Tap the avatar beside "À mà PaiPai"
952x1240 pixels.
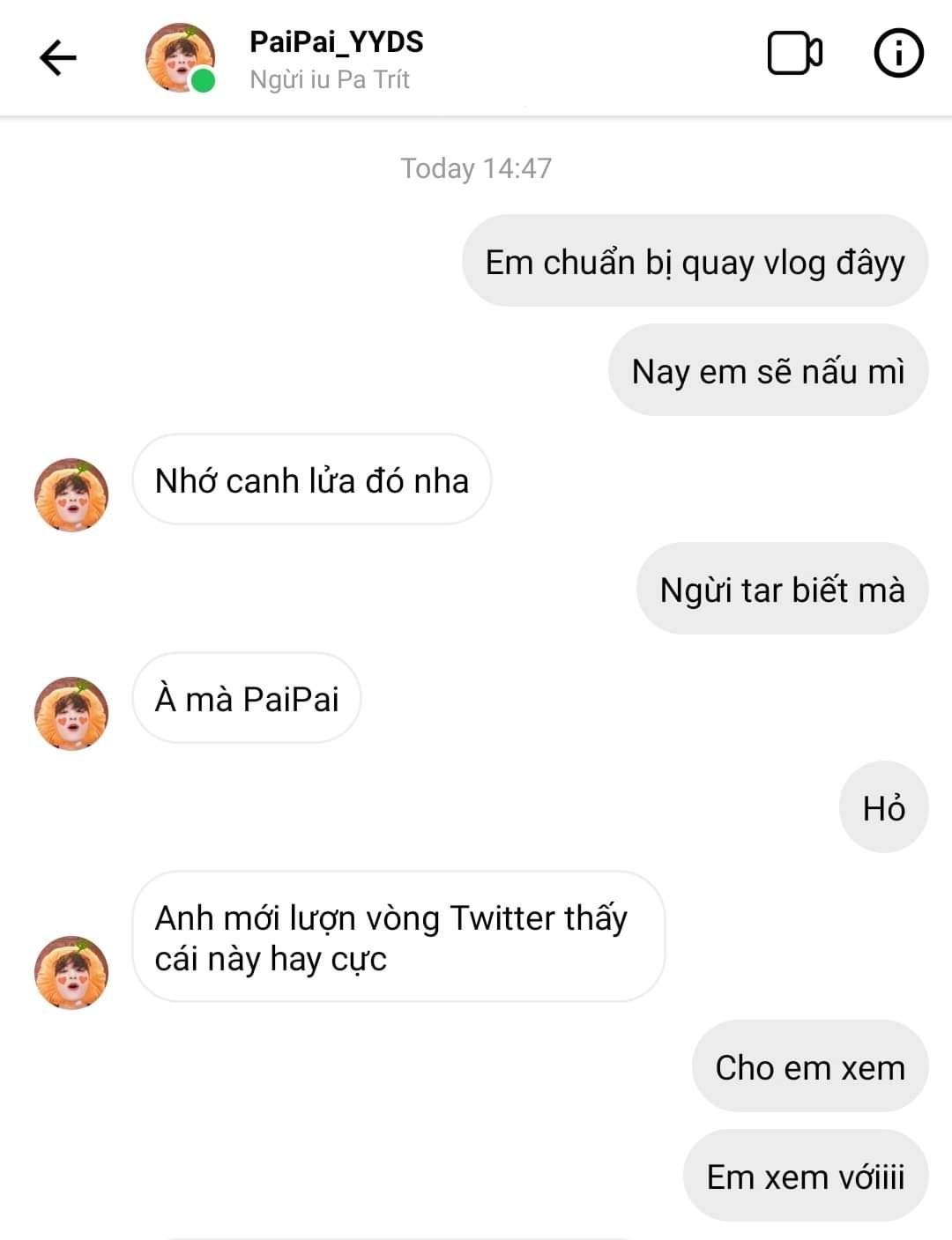(x=71, y=713)
